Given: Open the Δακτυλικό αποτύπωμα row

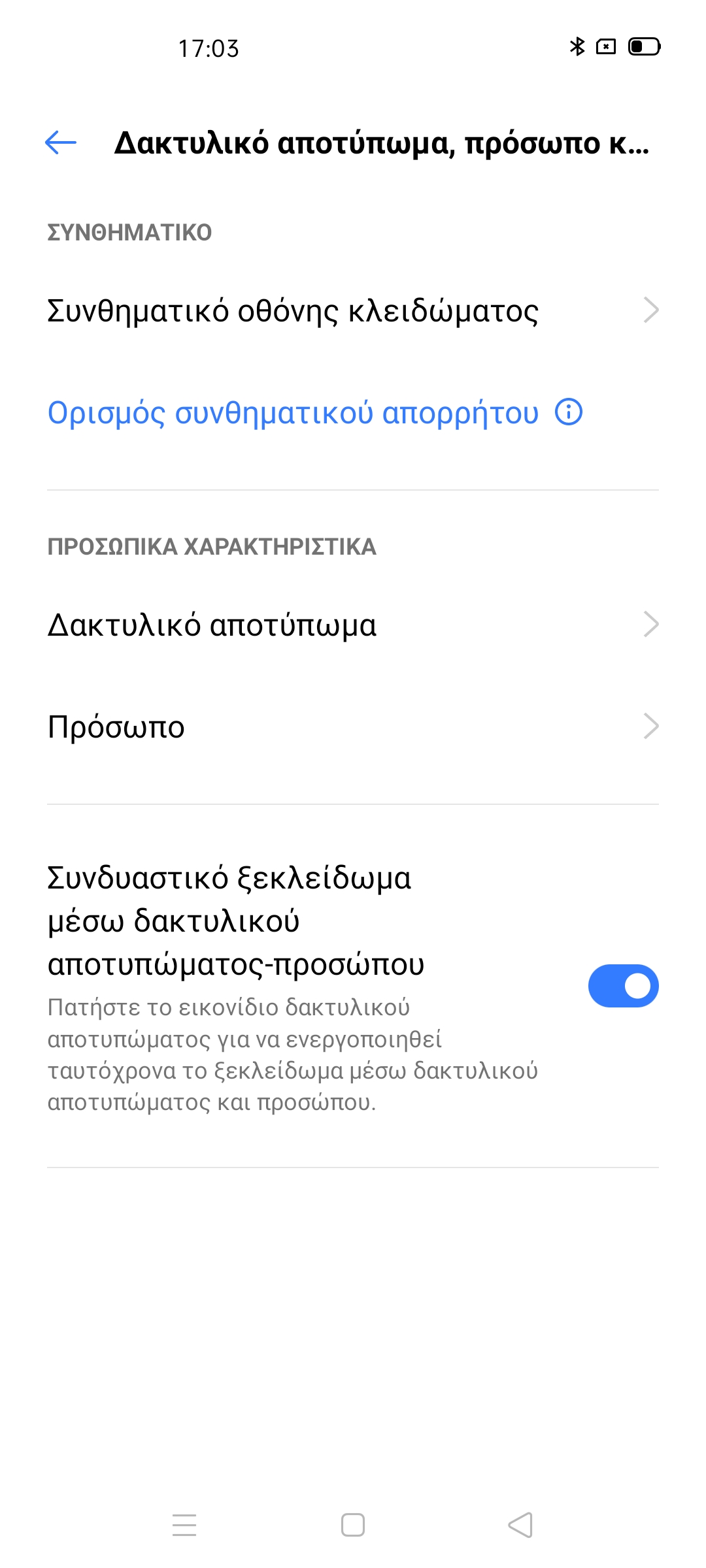Looking at the screenshot, I should [x=353, y=625].
